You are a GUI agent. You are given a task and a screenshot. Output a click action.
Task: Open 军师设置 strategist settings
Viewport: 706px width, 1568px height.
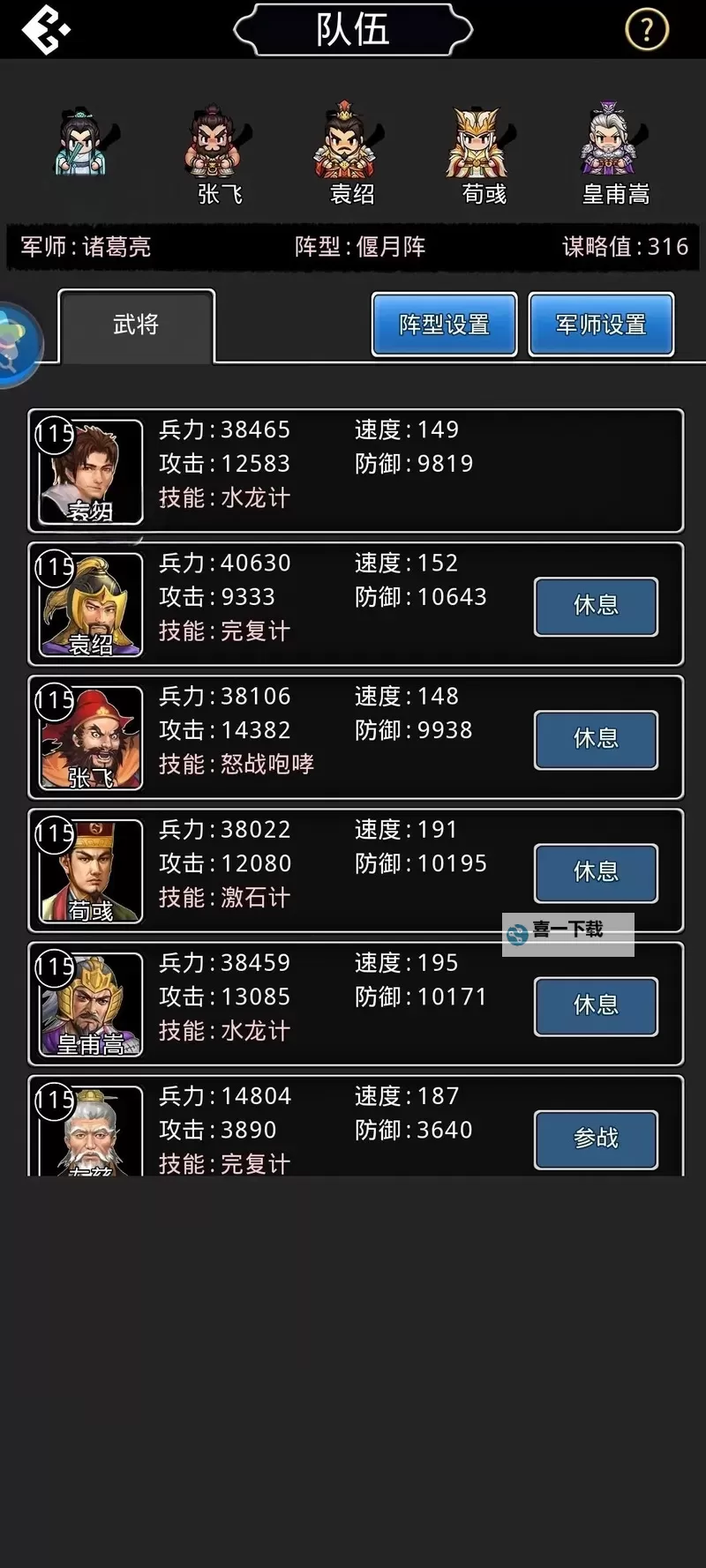[x=601, y=325]
